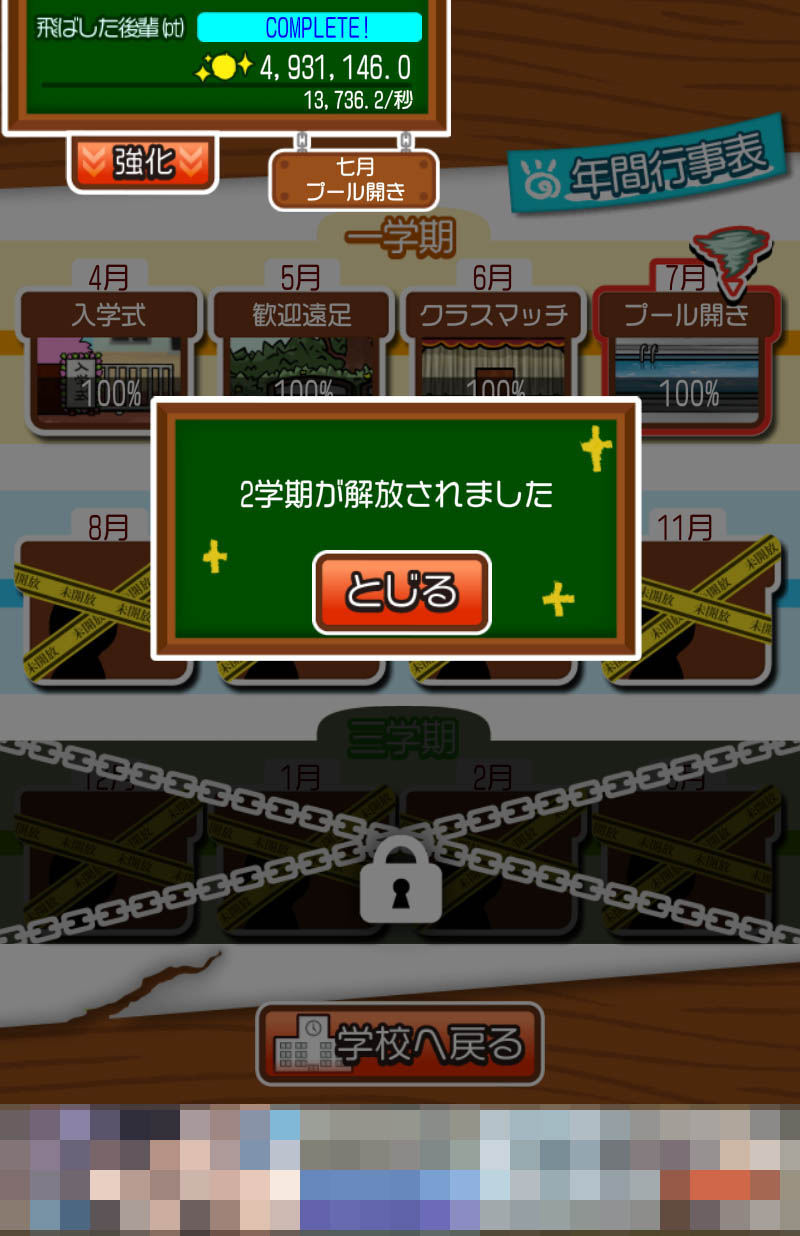
Task: Dismiss the dialog with とじる button
Action: point(402,592)
